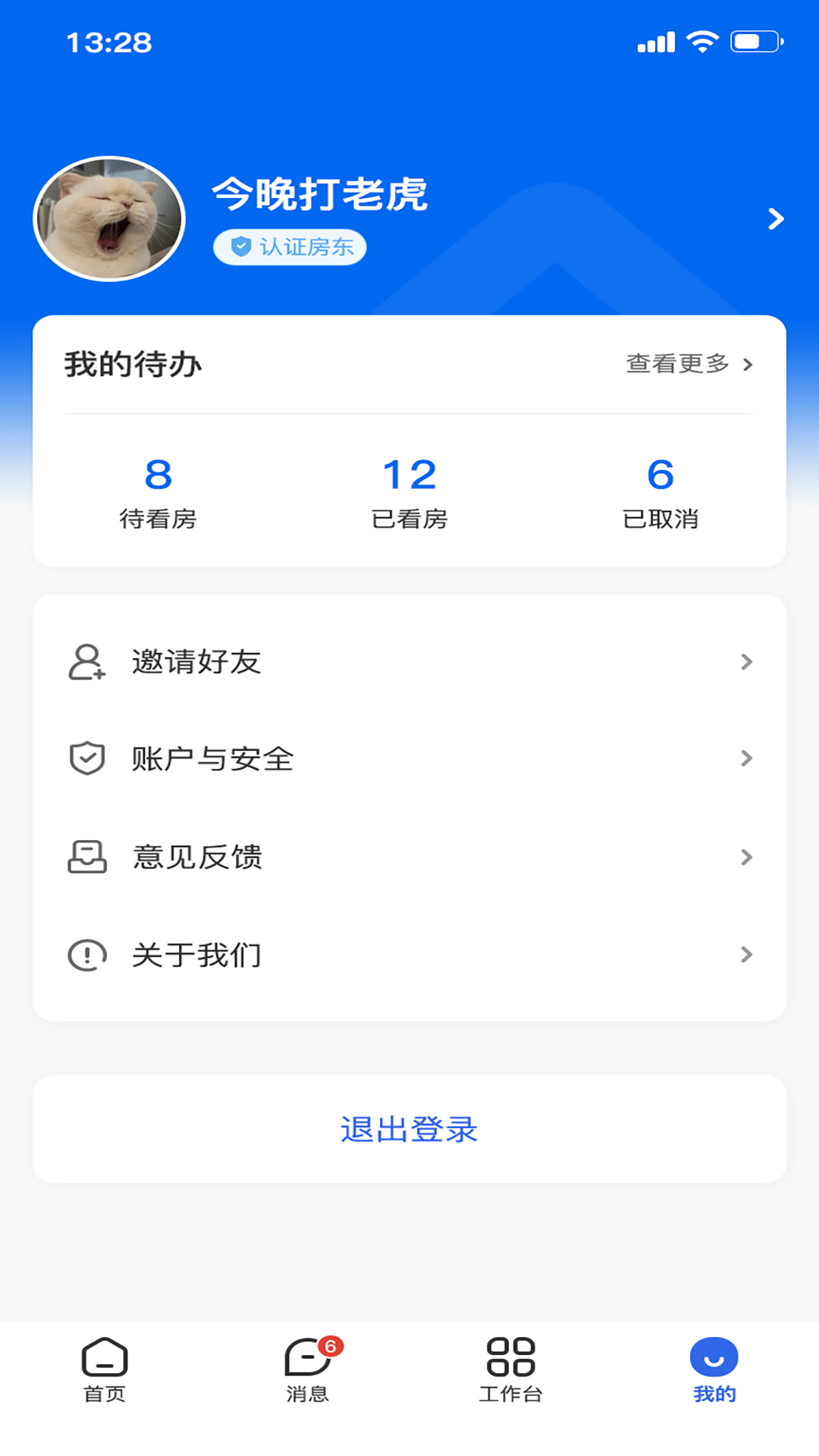819x1456 pixels.
Task: Expand 关于我们 with its chevron
Action: pos(746,955)
